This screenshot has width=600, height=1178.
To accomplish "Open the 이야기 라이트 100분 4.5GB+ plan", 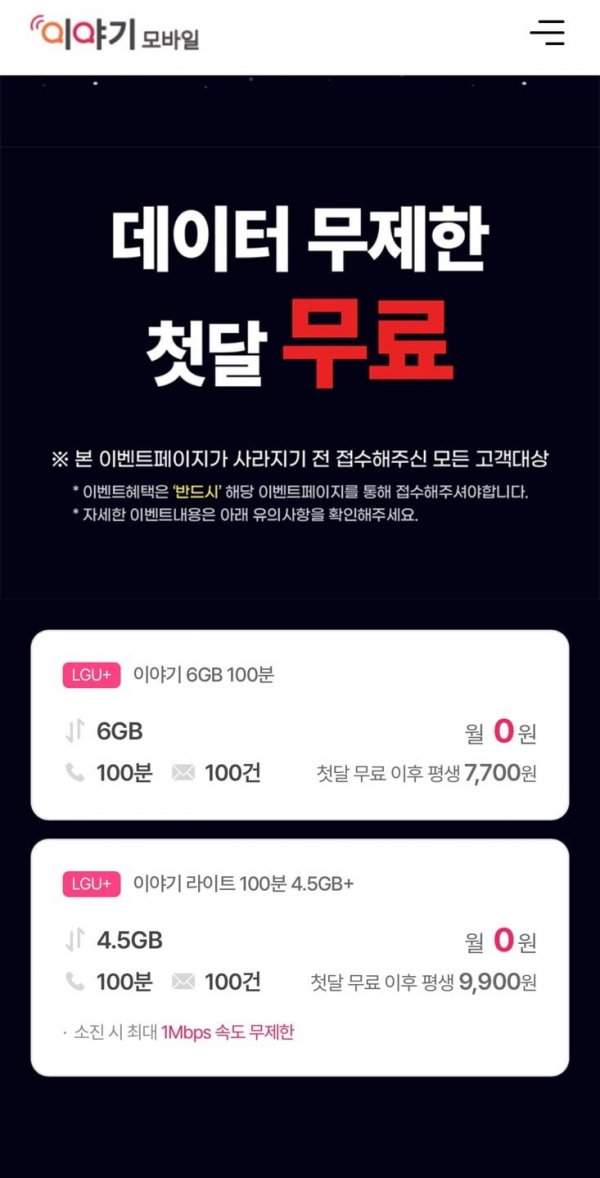I will coord(300,956).
